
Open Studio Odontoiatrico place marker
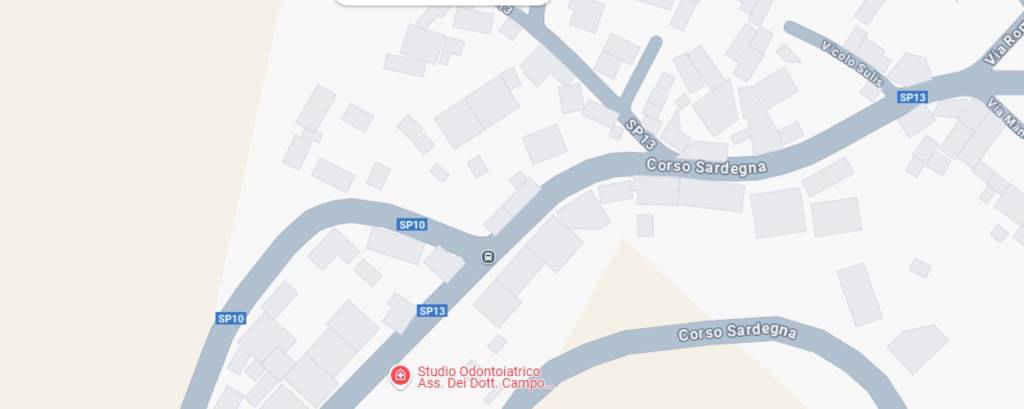coord(400,376)
